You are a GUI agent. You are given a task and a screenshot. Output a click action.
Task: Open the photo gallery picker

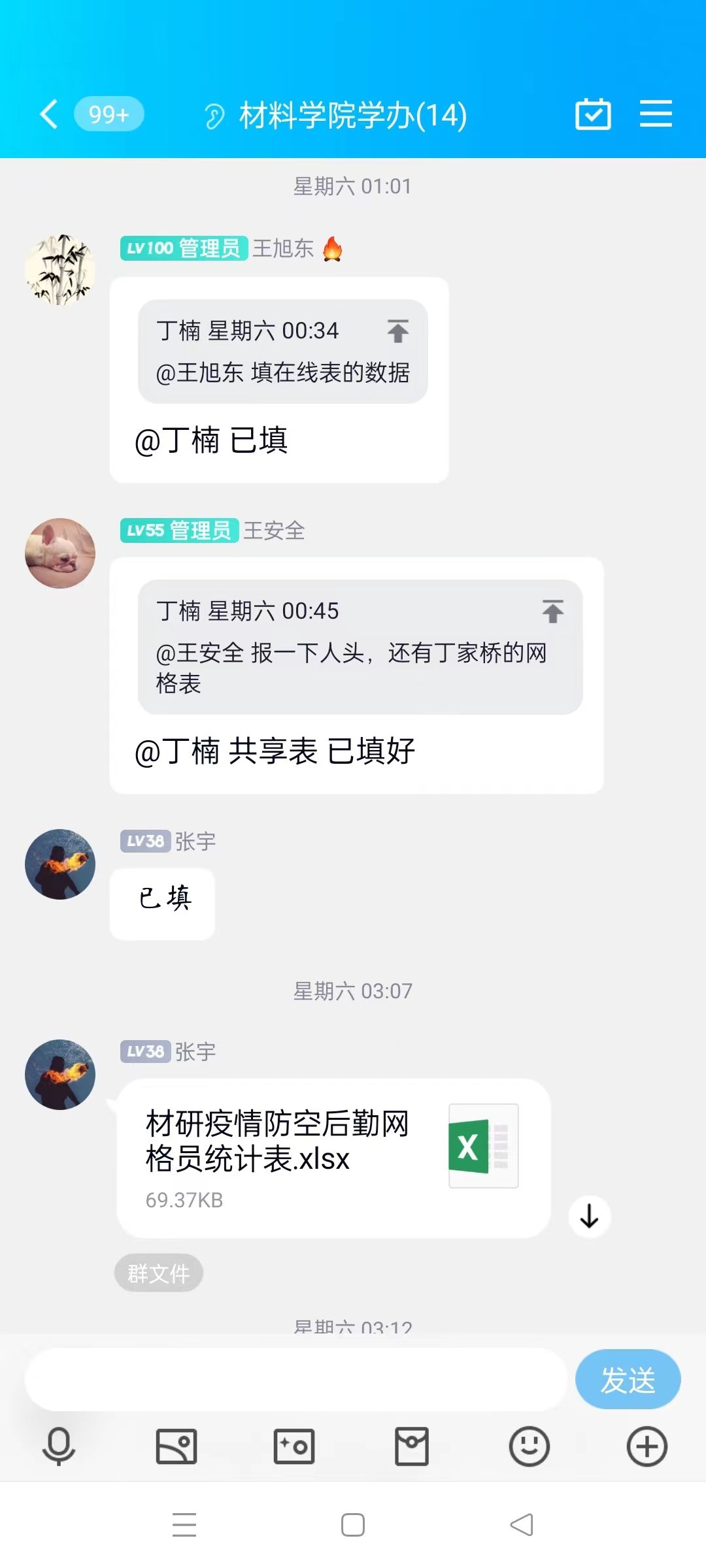pyautogui.click(x=176, y=1446)
